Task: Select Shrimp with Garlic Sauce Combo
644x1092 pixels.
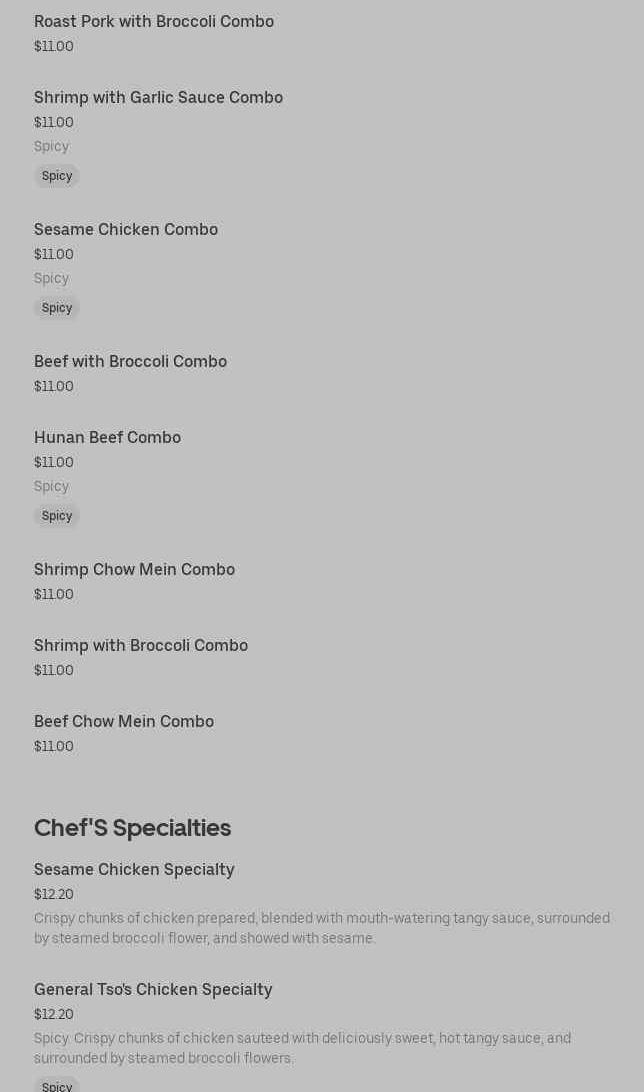Action: click(x=158, y=98)
